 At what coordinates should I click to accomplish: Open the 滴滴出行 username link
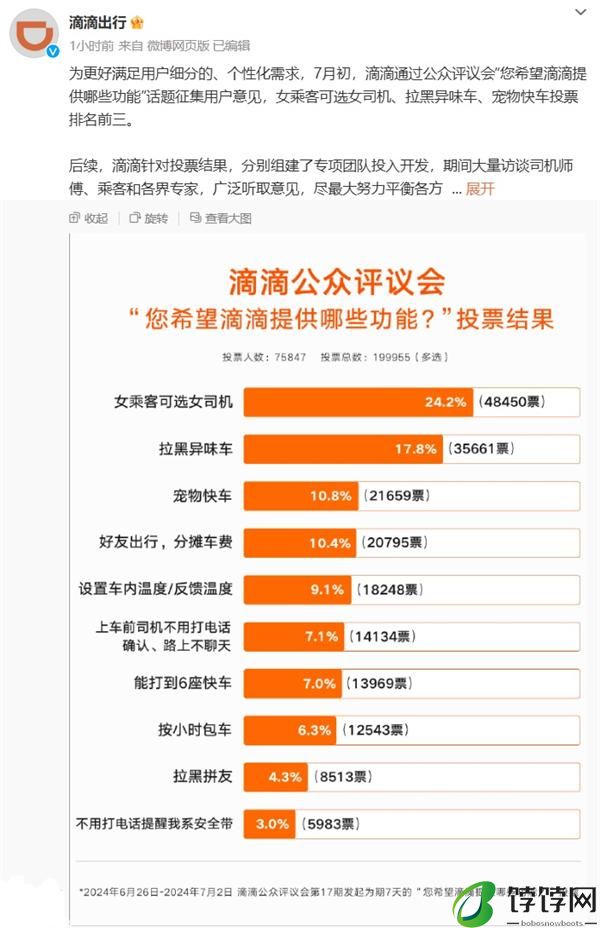(100, 23)
